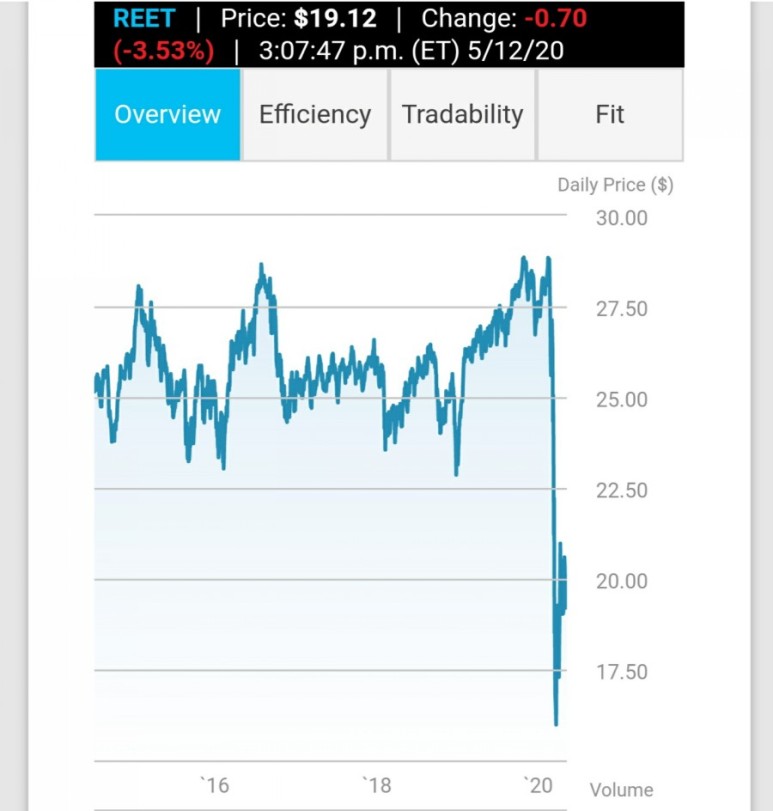View the Fit tab
773x811 pixels.
(609, 114)
